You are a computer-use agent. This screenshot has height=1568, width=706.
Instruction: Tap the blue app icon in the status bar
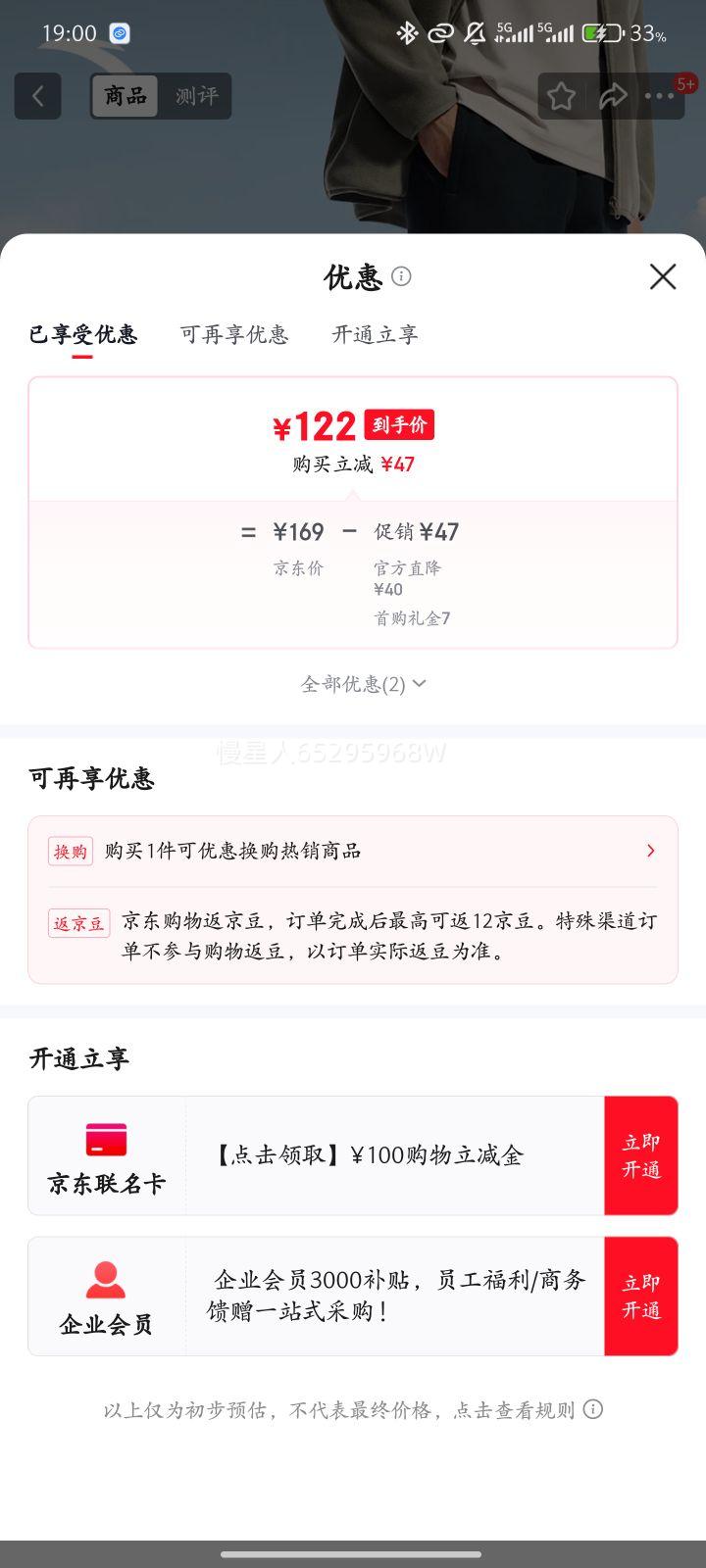pyautogui.click(x=119, y=32)
